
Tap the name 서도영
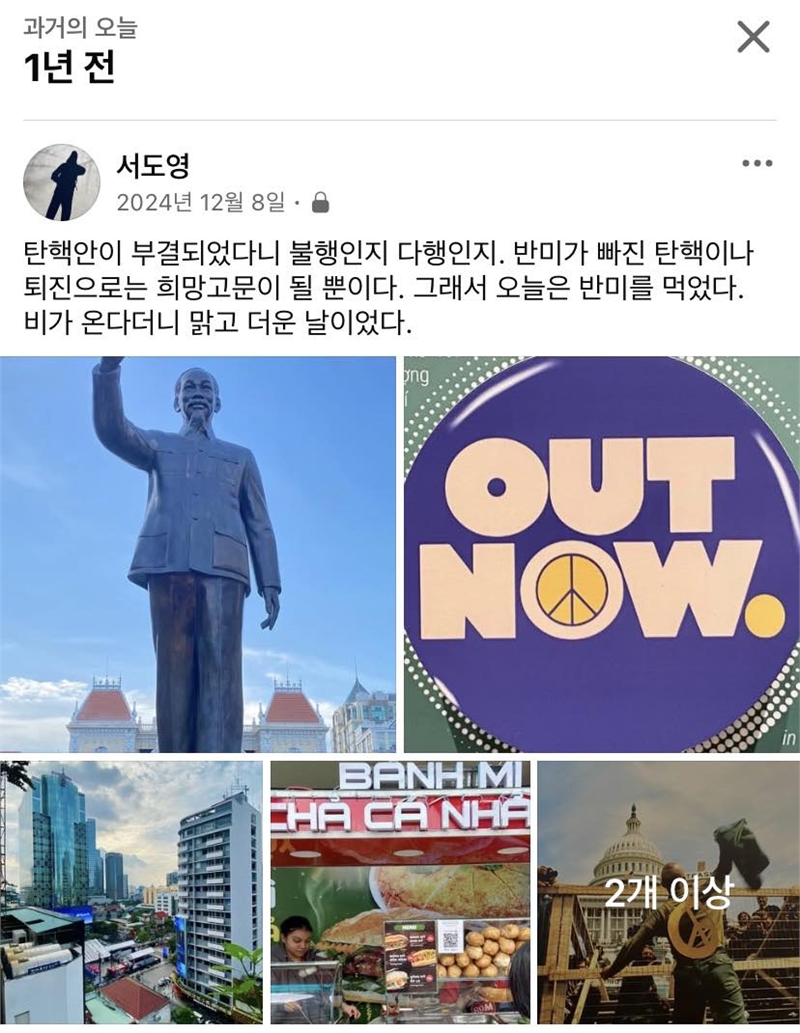(x=153, y=165)
